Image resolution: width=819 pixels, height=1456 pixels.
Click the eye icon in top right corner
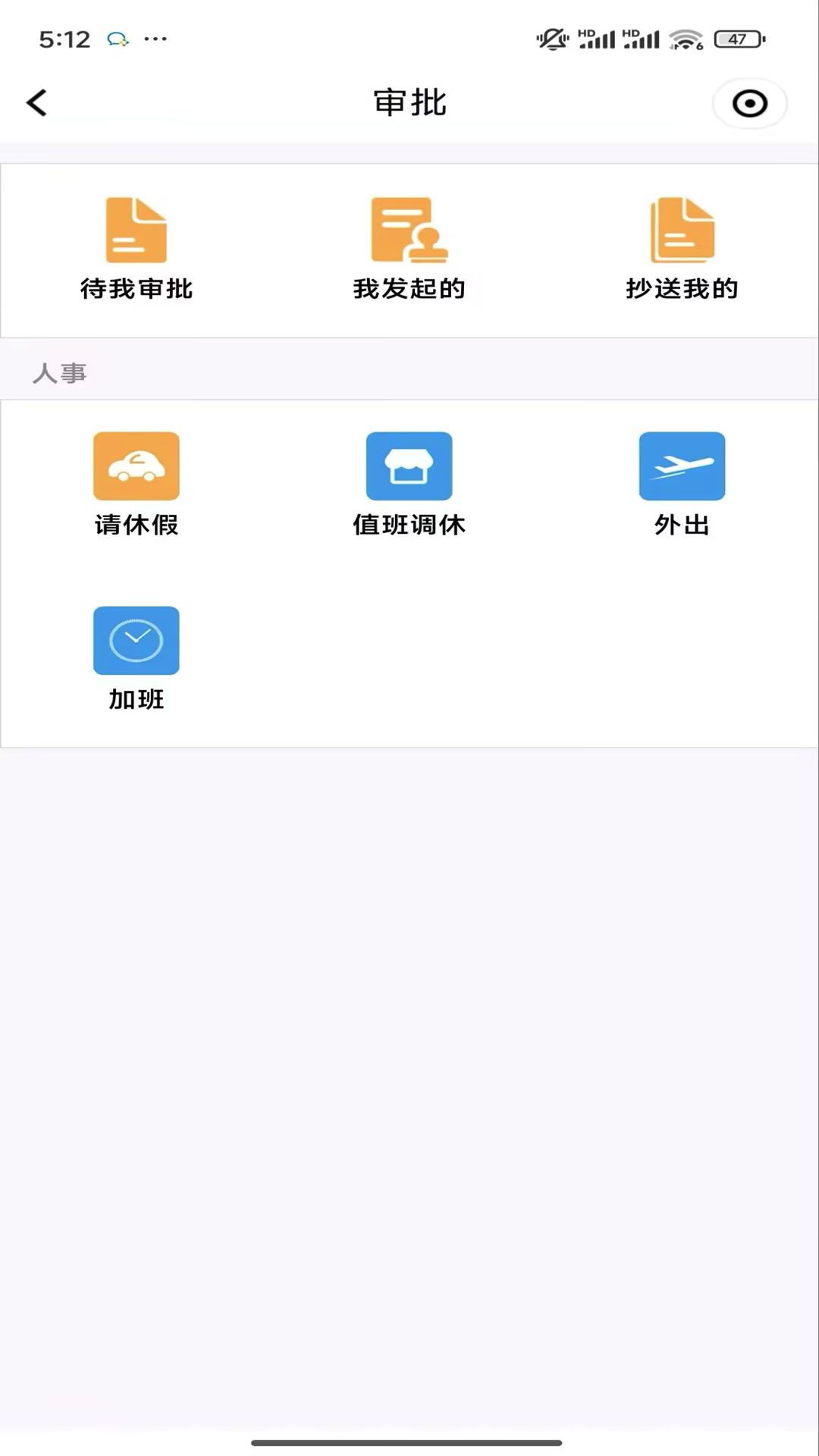click(x=749, y=104)
